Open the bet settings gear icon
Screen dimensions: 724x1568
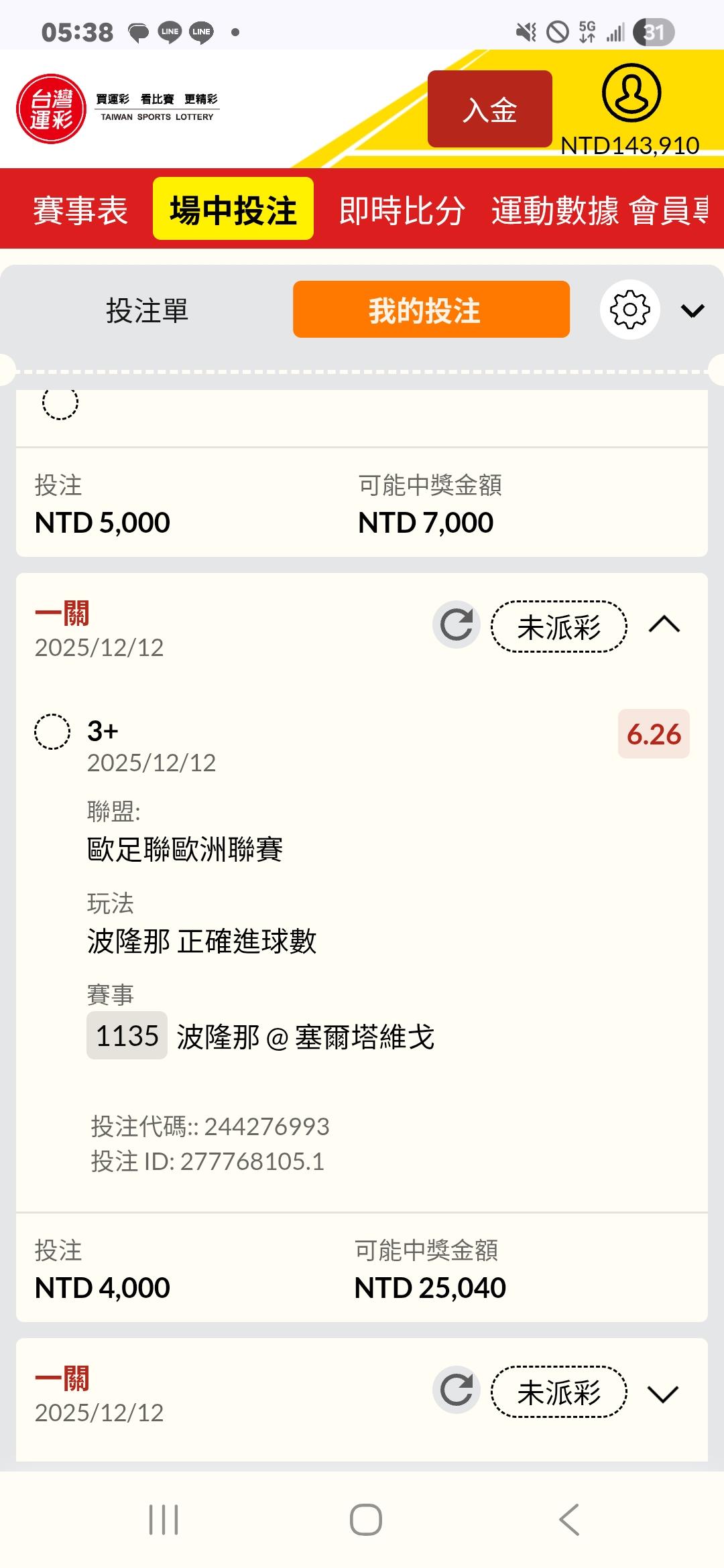click(x=630, y=310)
